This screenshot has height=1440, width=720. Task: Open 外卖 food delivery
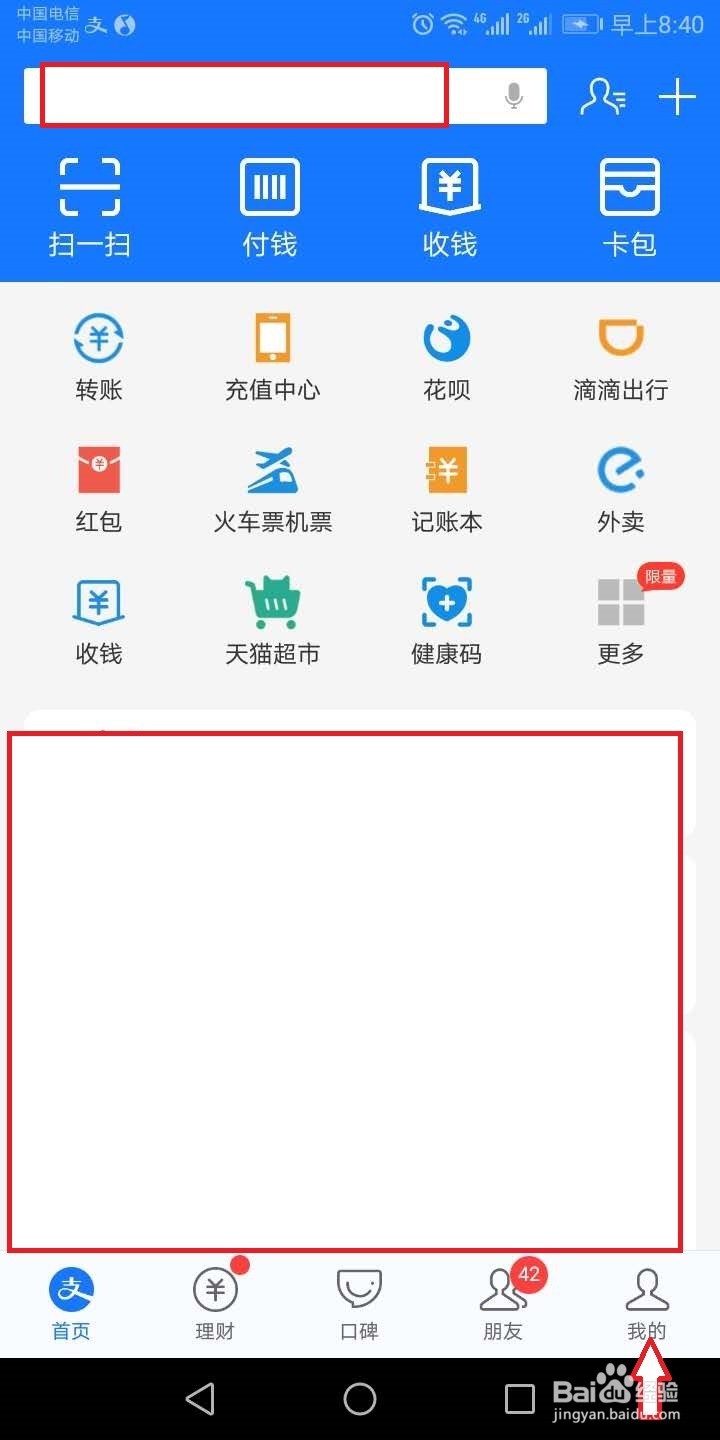pyautogui.click(x=619, y=485)
